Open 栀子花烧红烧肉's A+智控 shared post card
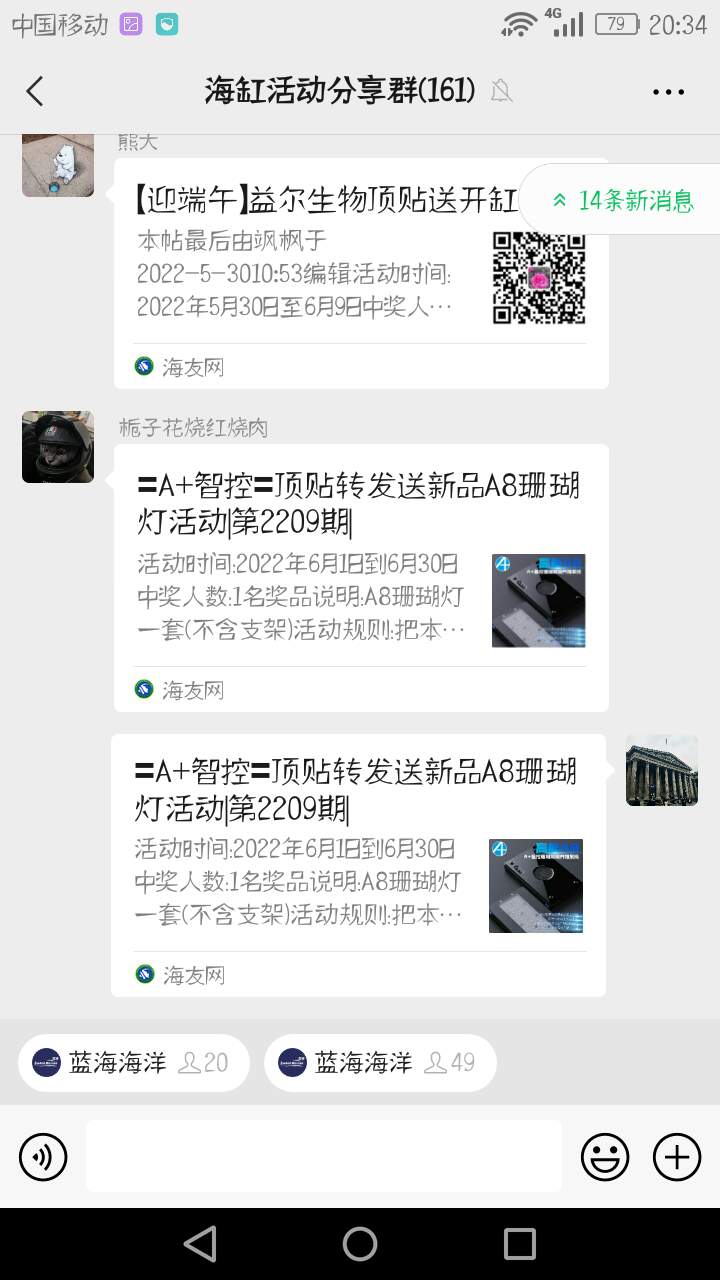Screen dimensions: 720x1280 pos(360,577)
